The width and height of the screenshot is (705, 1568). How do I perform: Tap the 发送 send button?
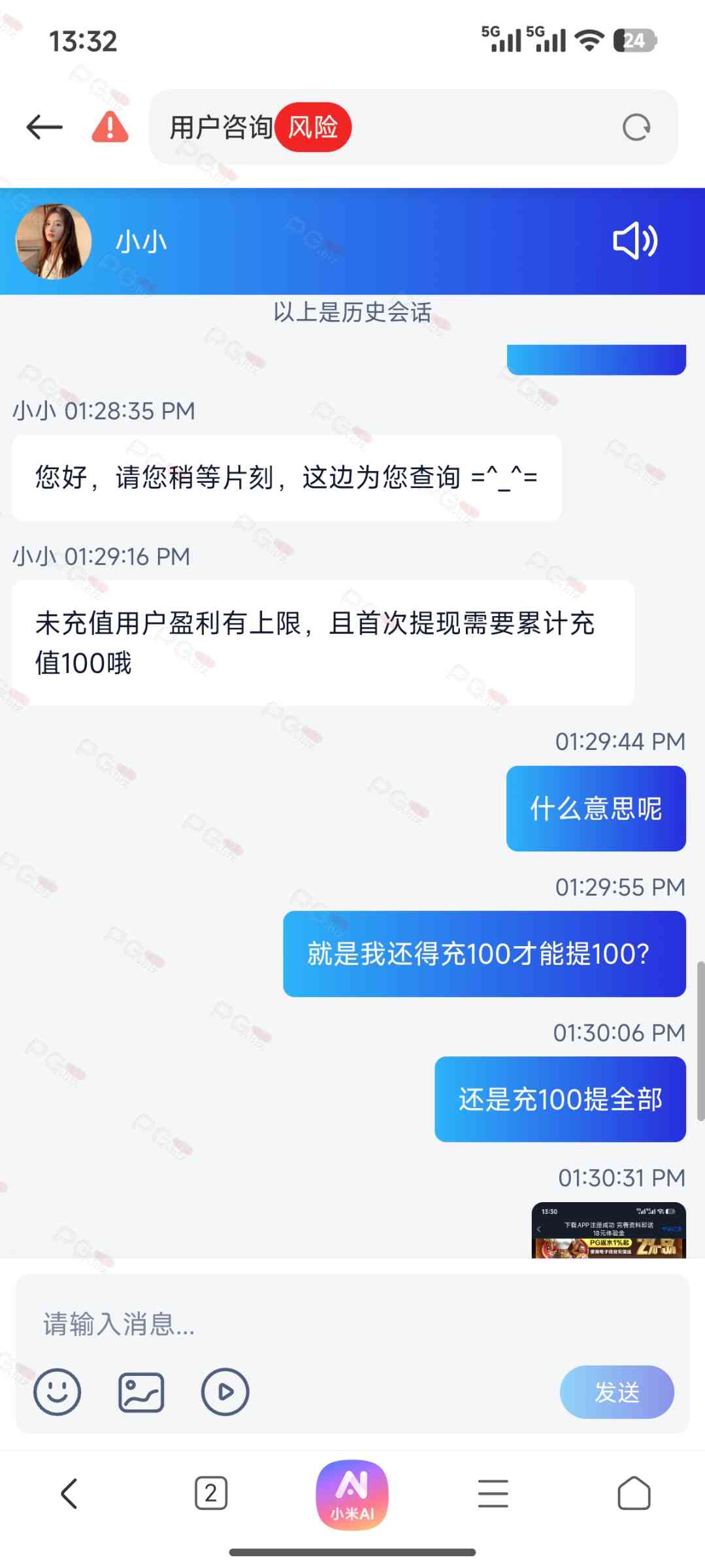pos(617,1392)
